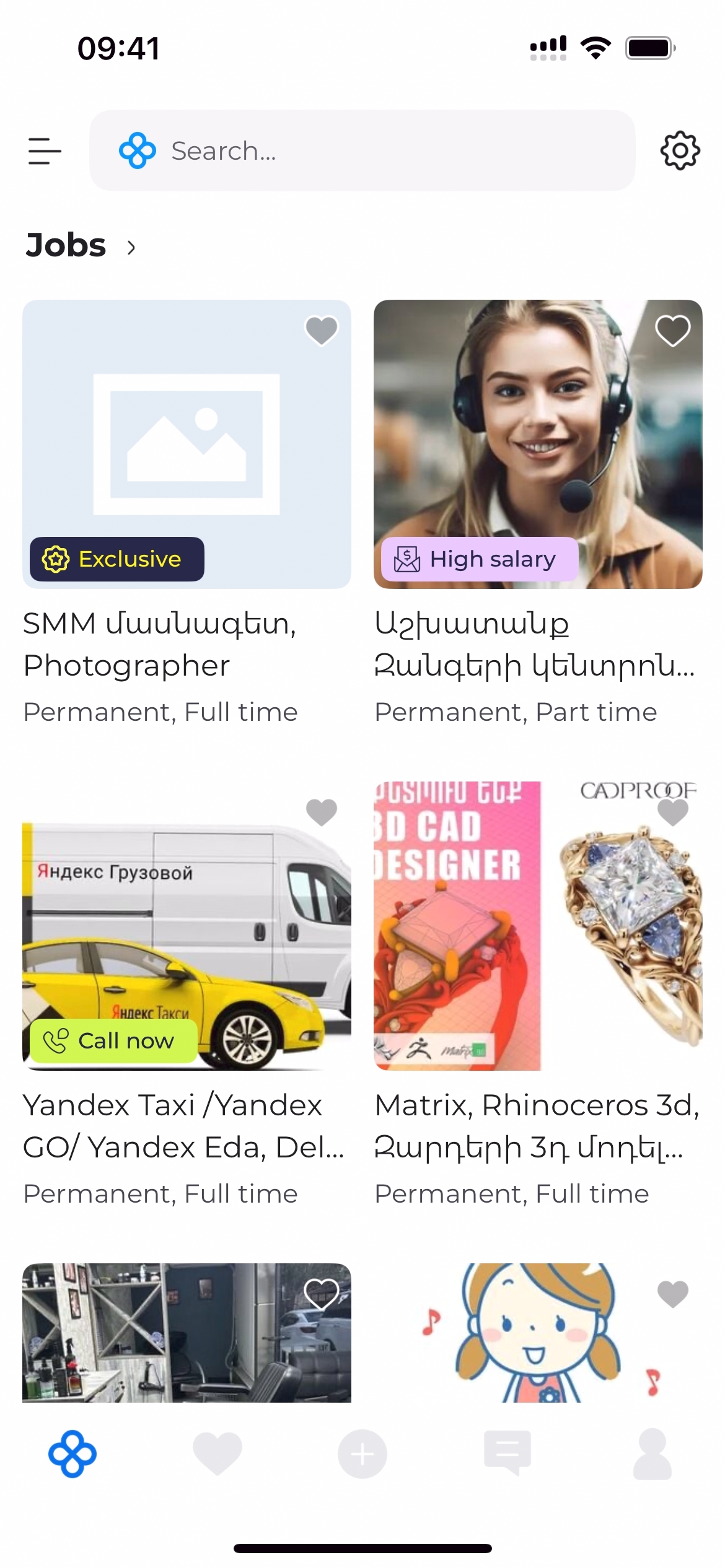Switch to the favorites heart tab
The image size is (725, 1568).
point(217,1453)
